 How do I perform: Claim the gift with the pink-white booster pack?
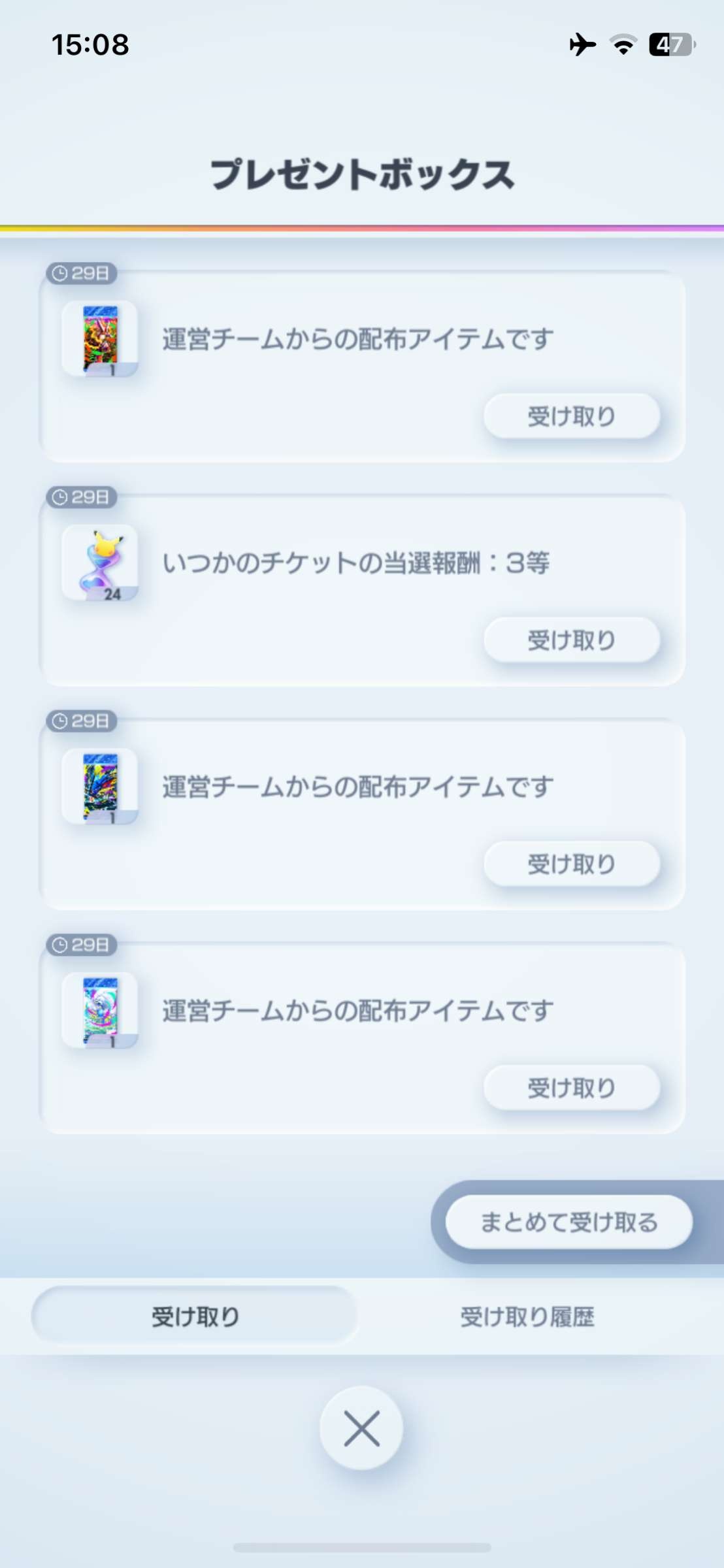571,1087
